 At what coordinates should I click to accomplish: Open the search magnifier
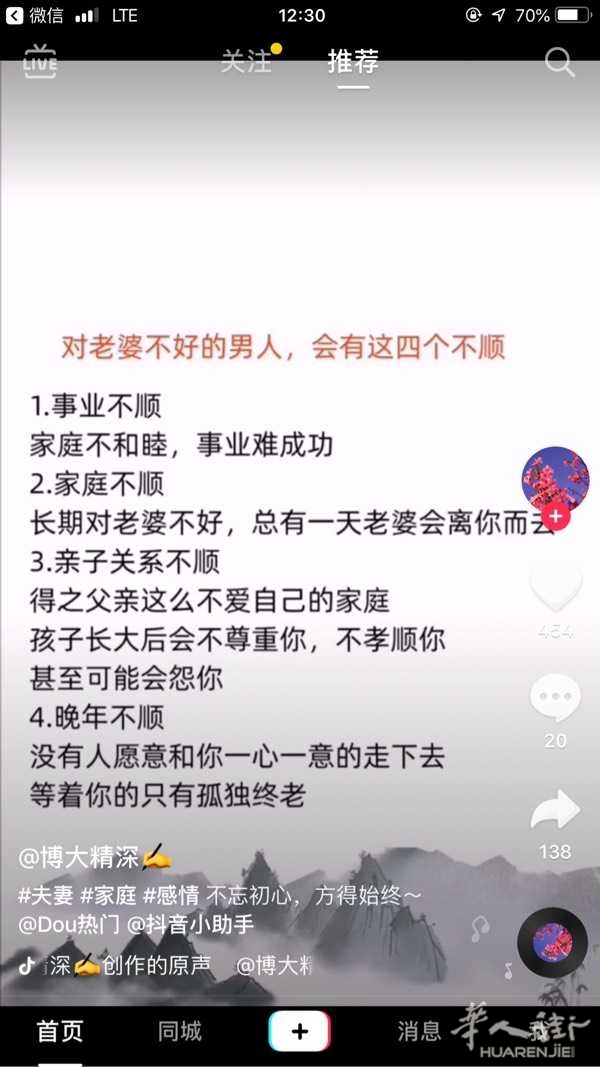(560, 63)
